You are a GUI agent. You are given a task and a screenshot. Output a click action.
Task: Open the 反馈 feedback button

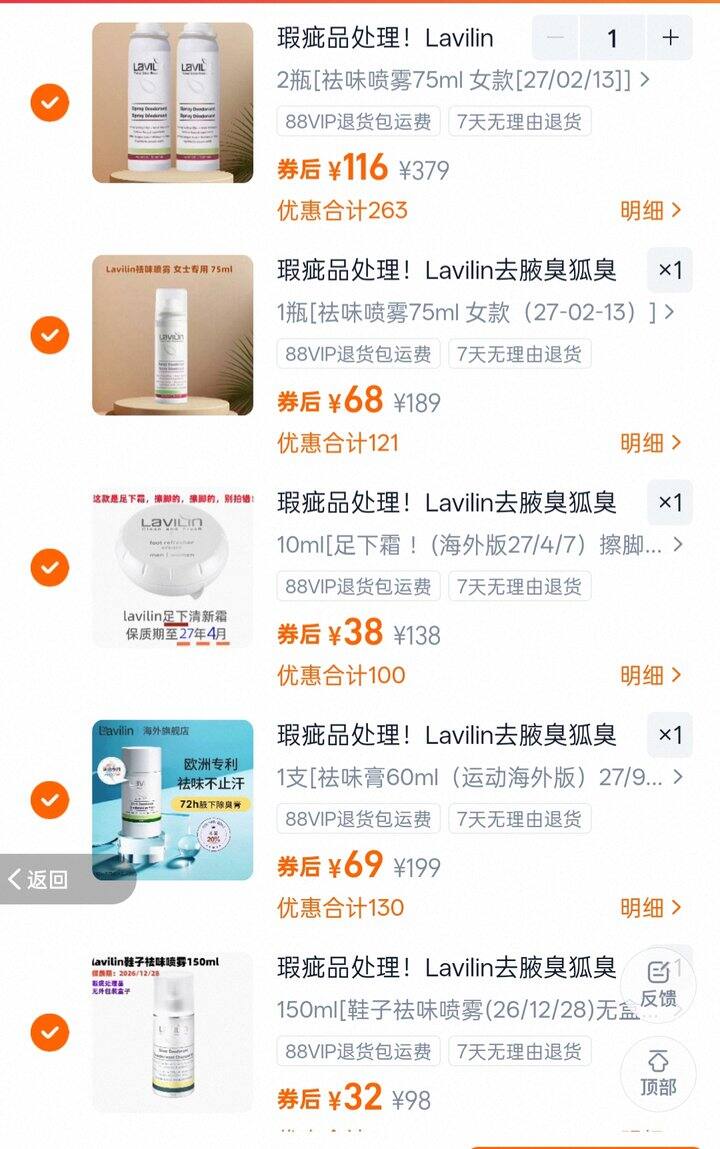point(658,986)
